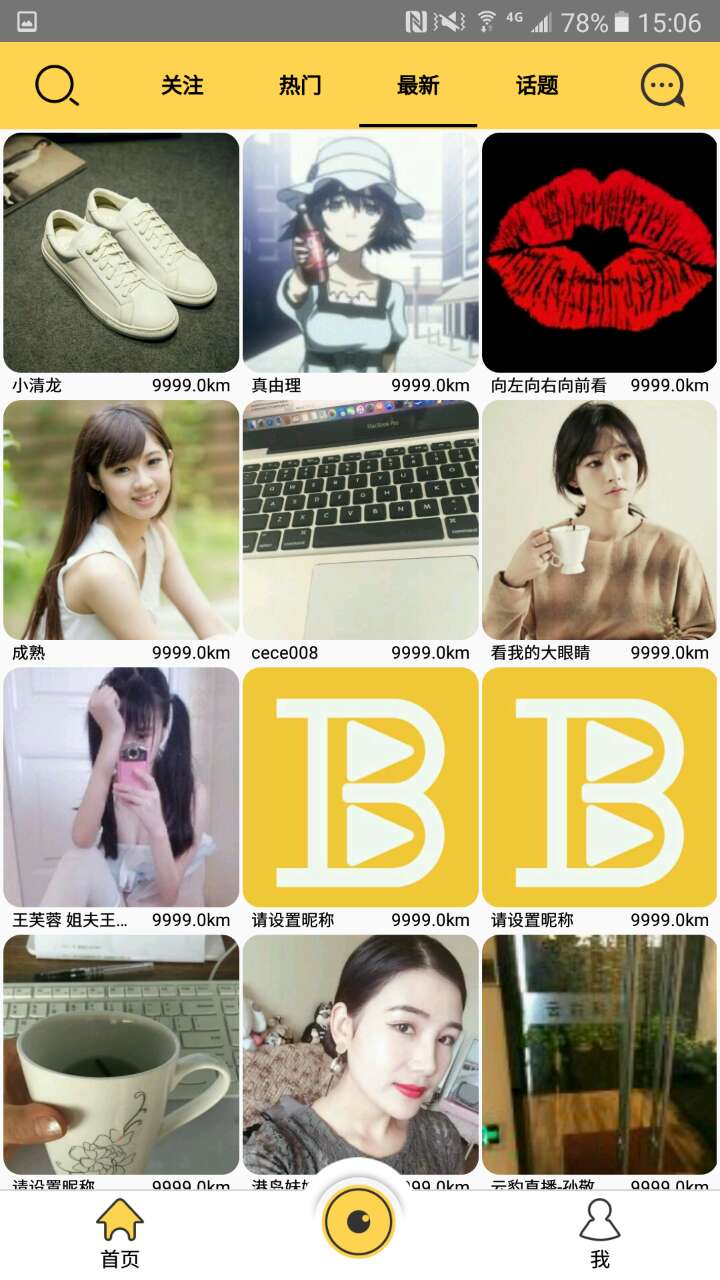The image size is (720, 1280).
Task: Open 小清龙's tile with white sneakers
Action: pos(121,253)
